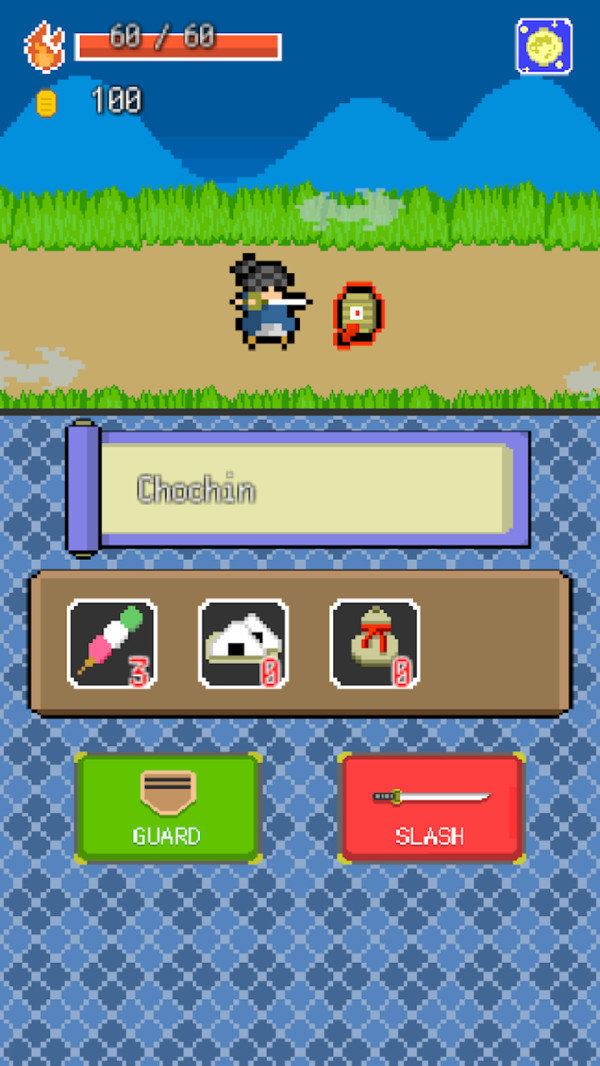Use the dango skewer item
The height and width of the screenshot is (1066, 600).
pos(112,643)
